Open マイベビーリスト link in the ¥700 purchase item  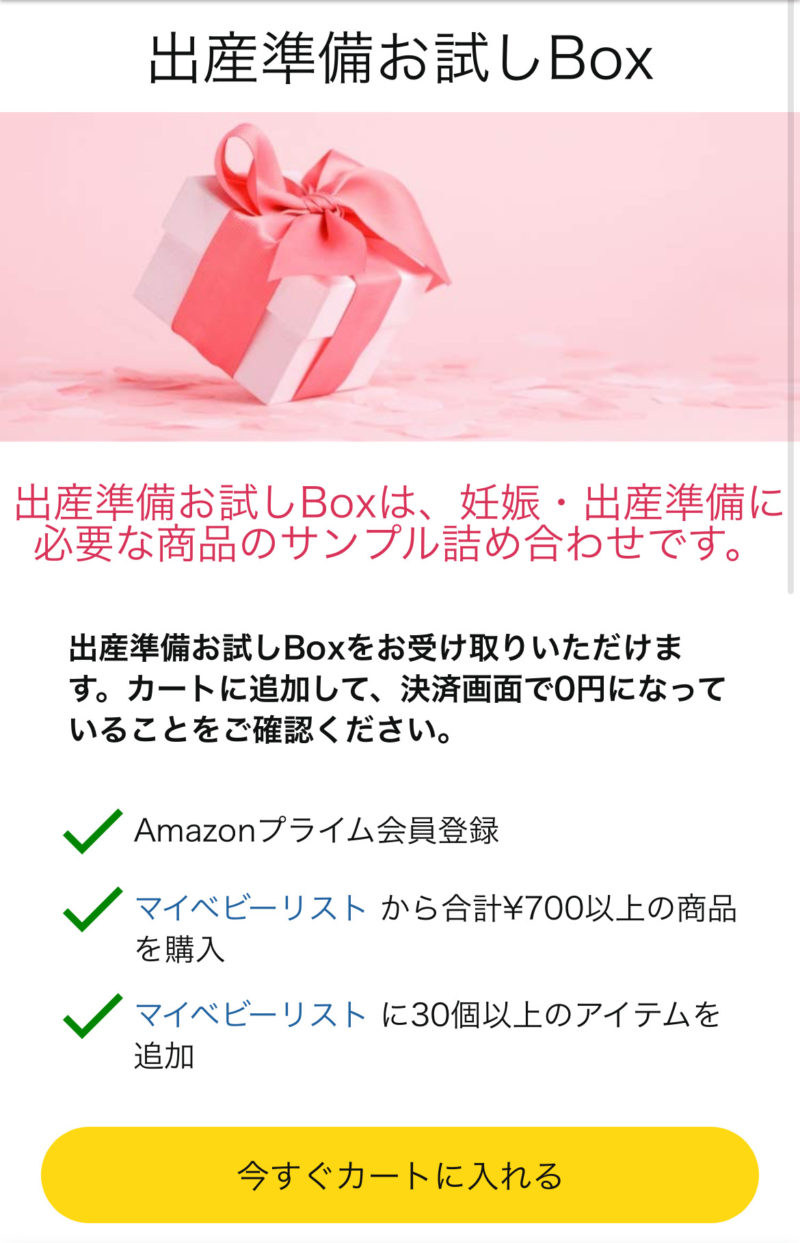tap(251, 908)
